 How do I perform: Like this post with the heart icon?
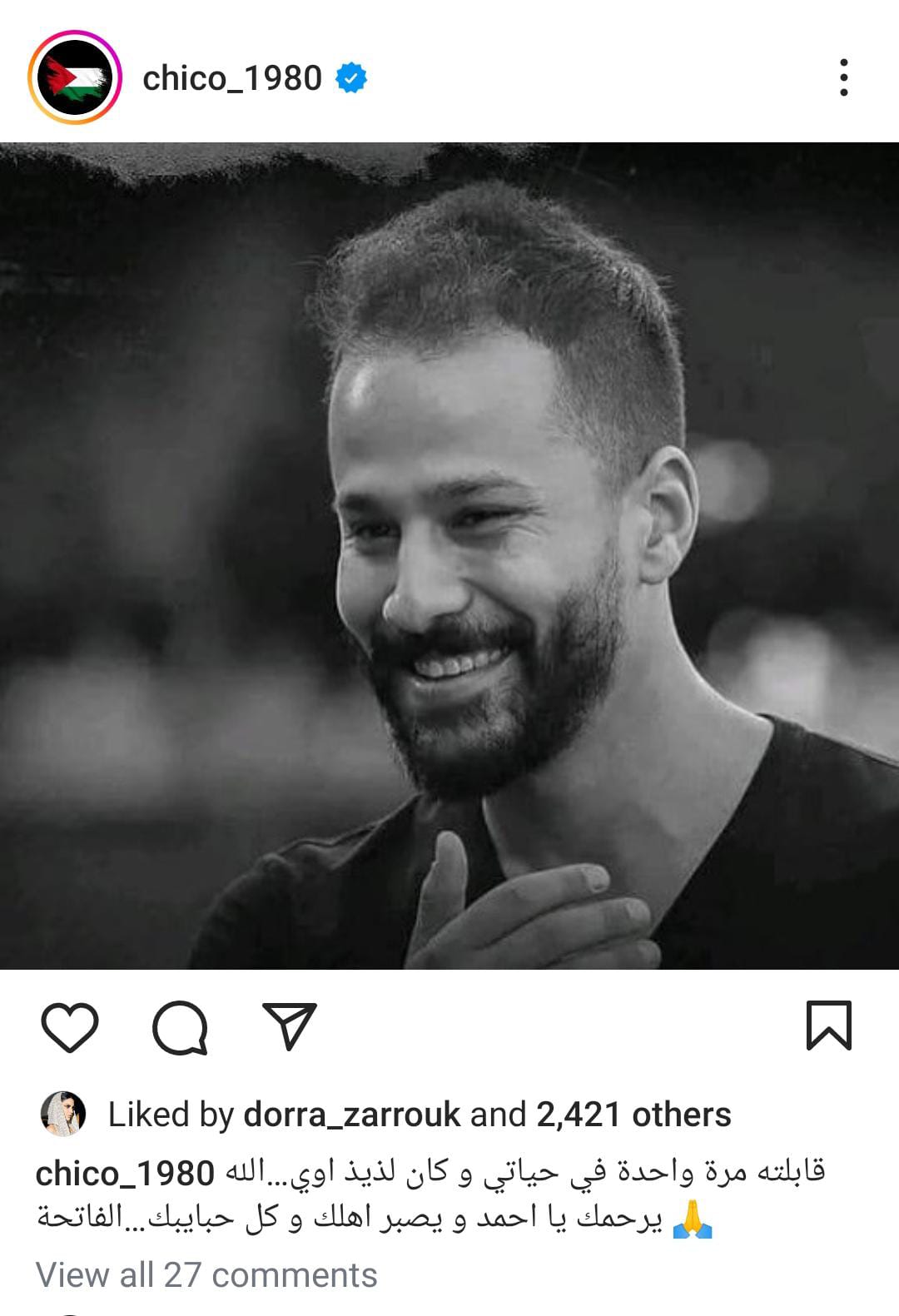[70, 1026]
